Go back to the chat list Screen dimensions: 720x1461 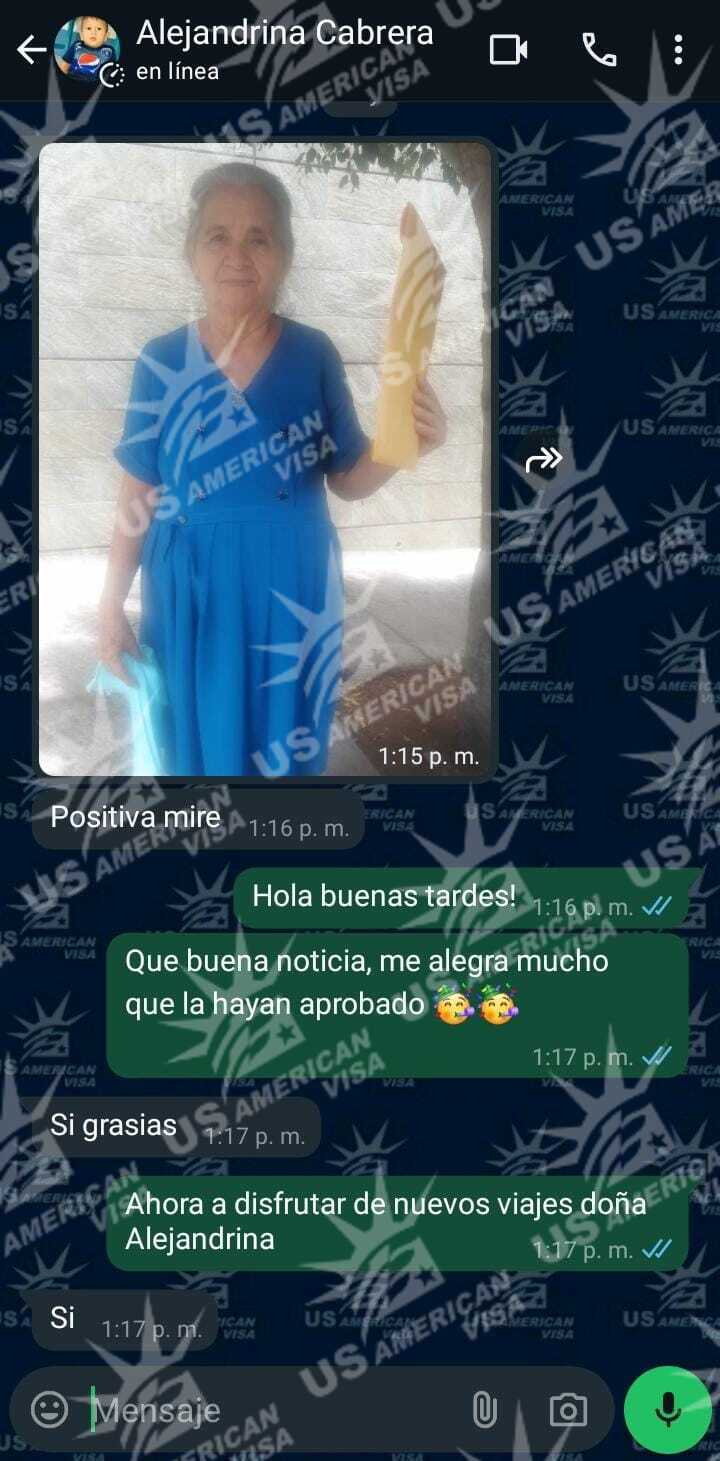pyautogui.click(x=31, y=50)
